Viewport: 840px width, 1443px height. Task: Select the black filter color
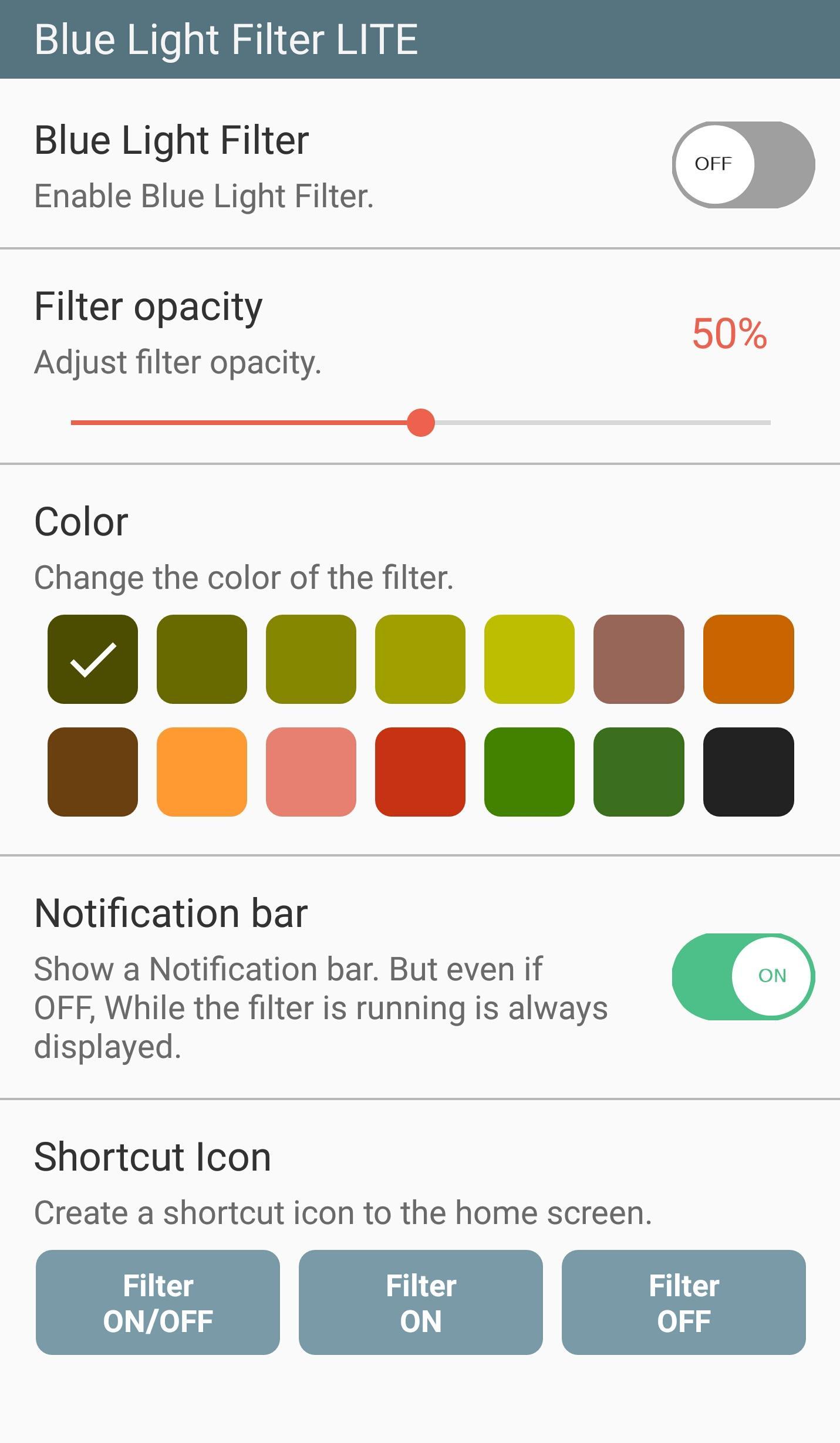[x=748, y=772]
